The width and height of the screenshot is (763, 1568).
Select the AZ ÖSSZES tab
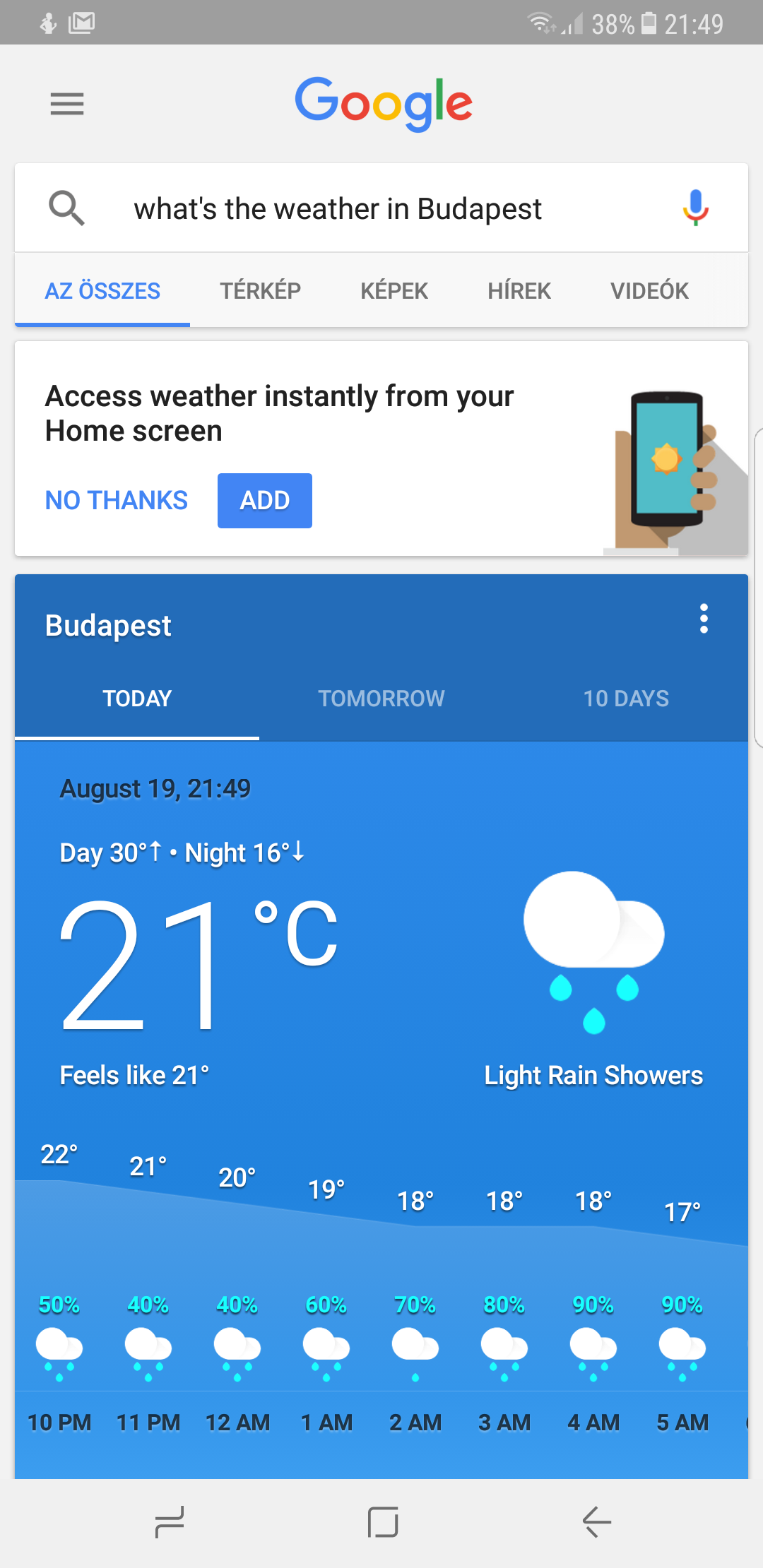coord(102,291)
